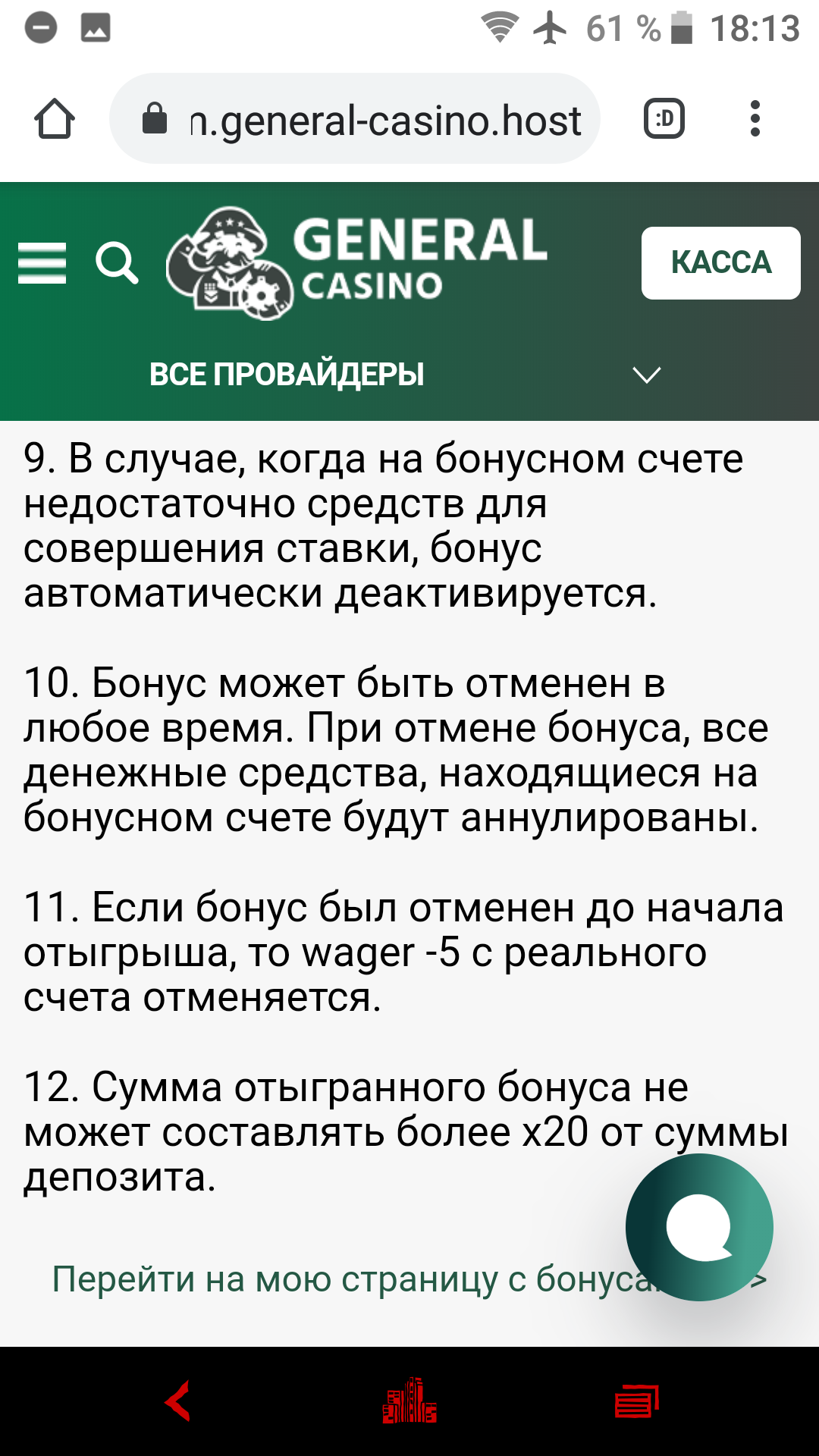
Task: Open recent apps from navigation bar
Action: (x=636, y=1401)
